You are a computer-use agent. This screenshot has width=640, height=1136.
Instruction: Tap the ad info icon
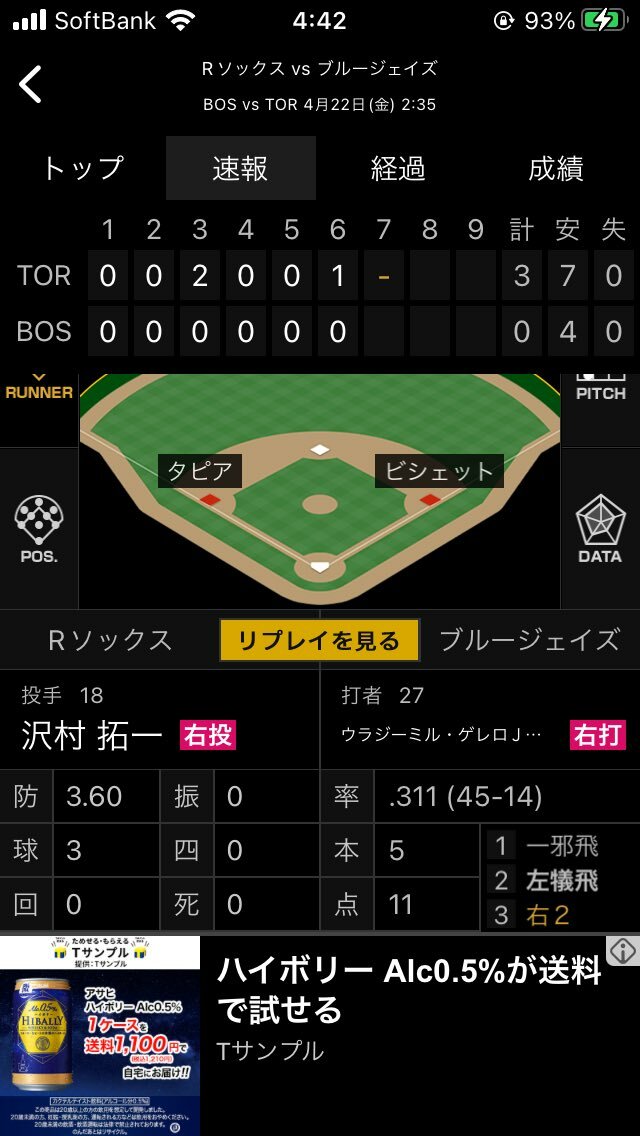pyautogui.click(x=622, y=950)
